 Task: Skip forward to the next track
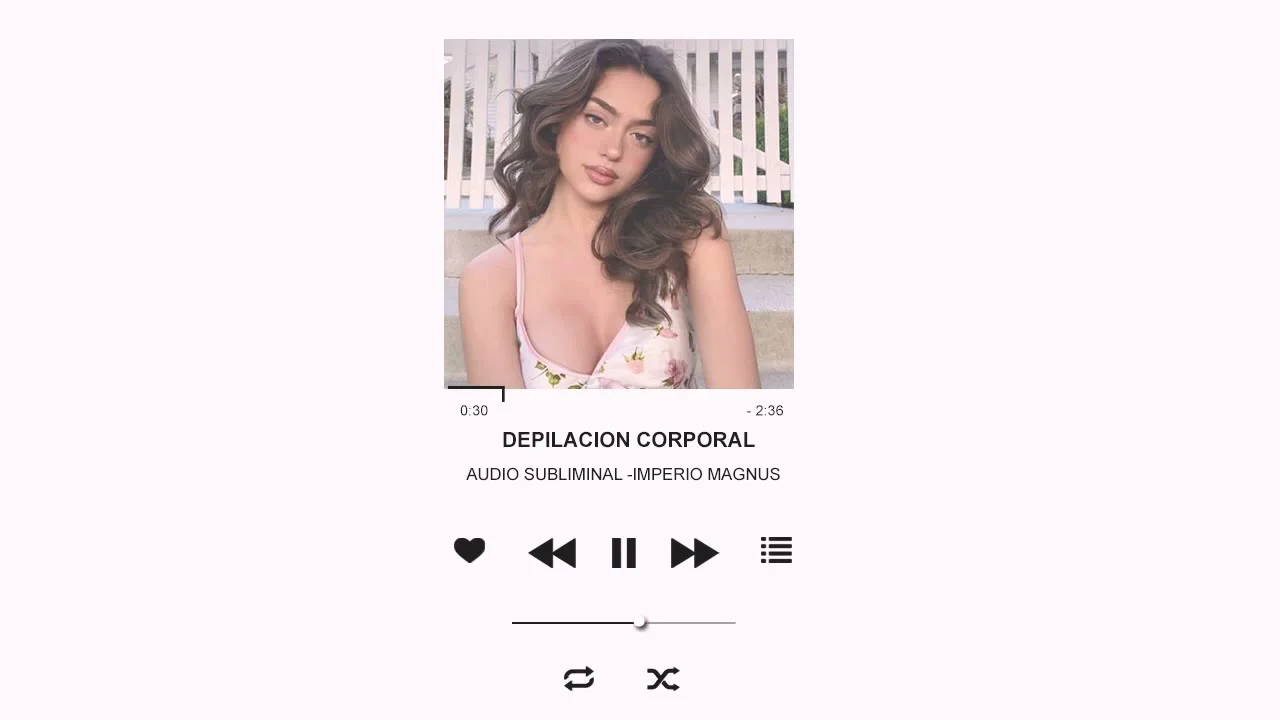694,553
